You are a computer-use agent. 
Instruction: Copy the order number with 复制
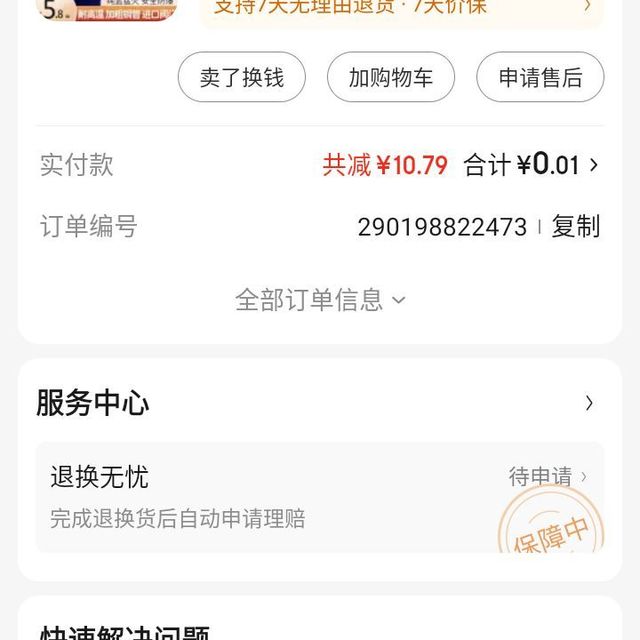[576, 227]
